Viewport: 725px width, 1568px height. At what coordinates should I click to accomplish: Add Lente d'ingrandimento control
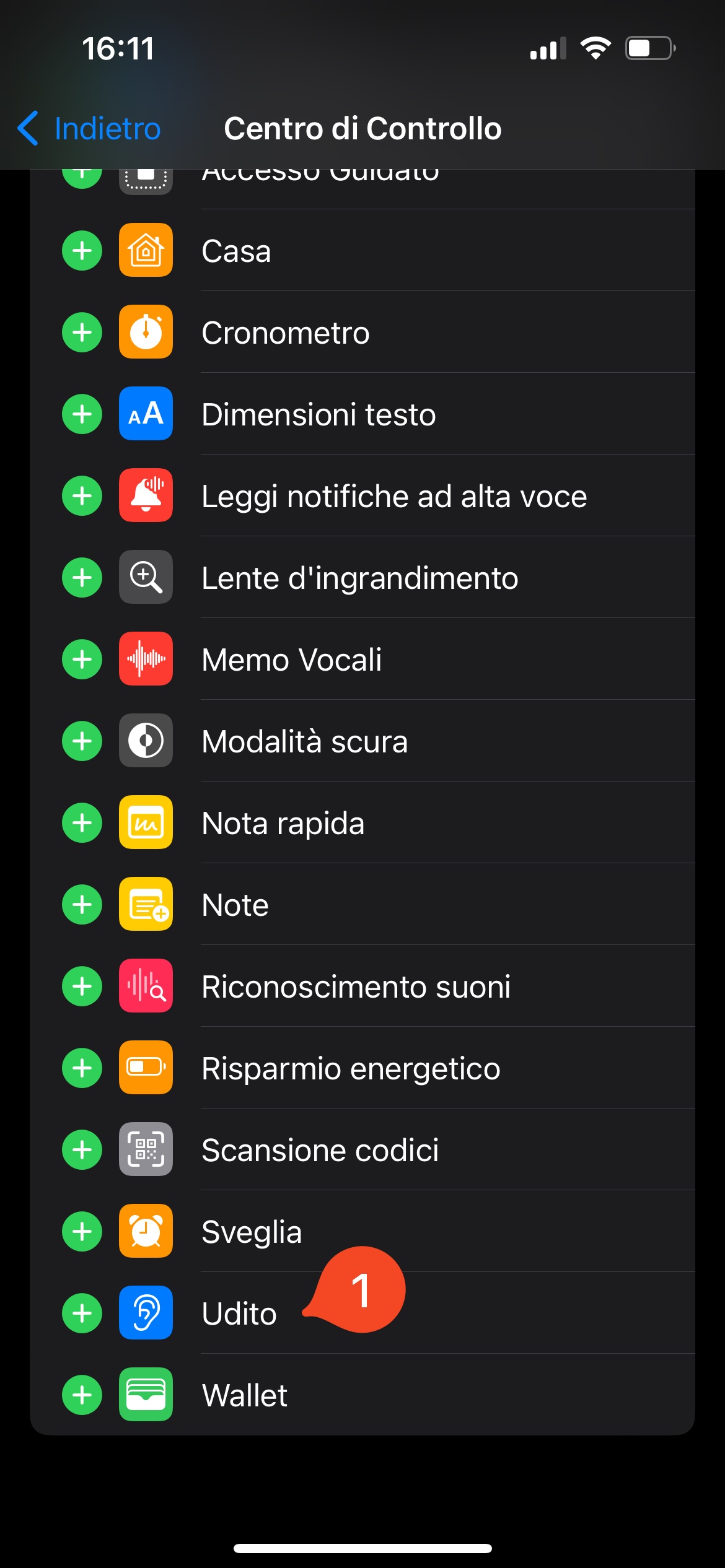[x=82, y=578]
